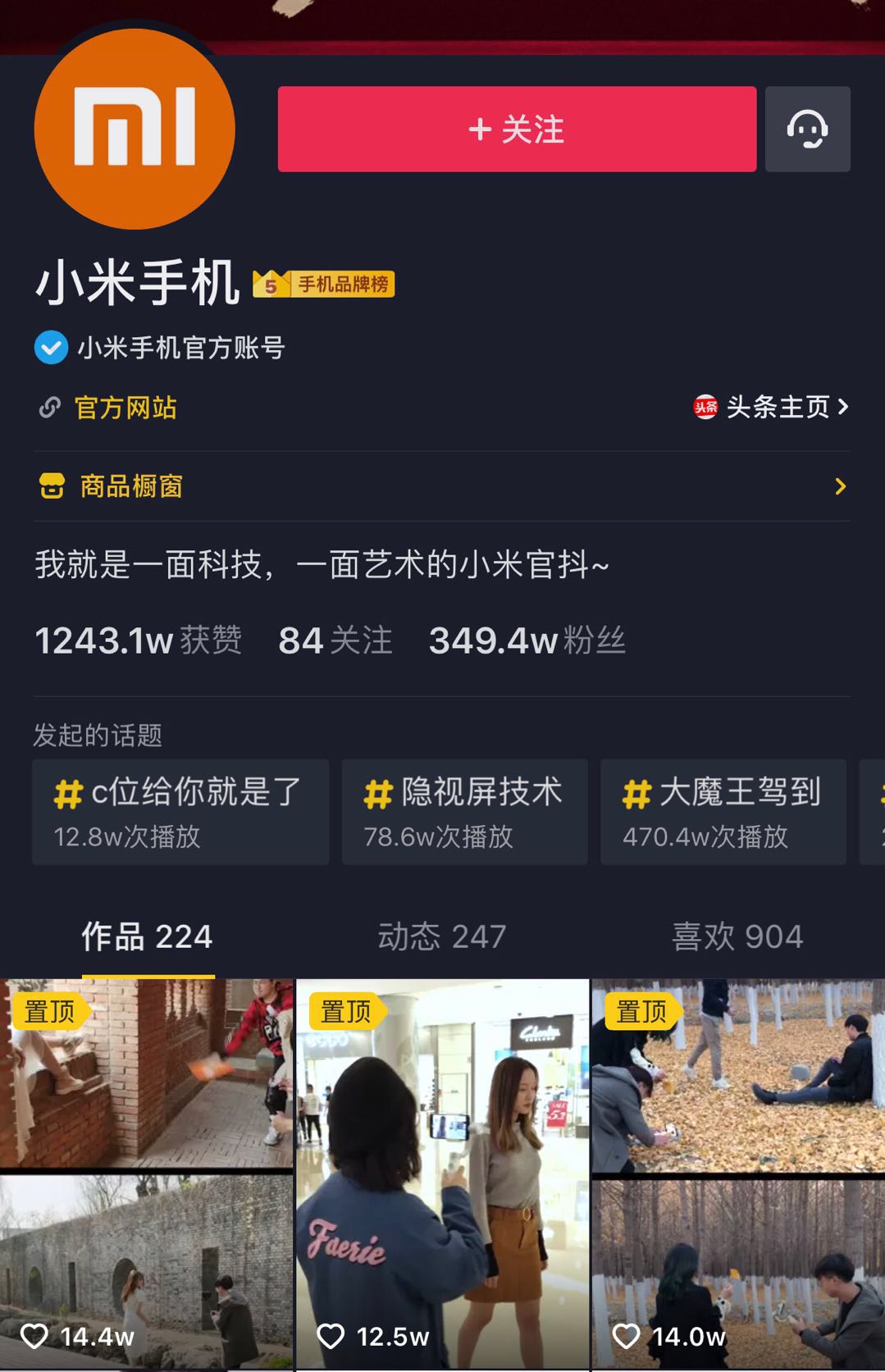Screen dimensions: 885x1372
Task: Switch to the 喜欢 904 tab
Action: pyautogui.click(x=736, y=936)
